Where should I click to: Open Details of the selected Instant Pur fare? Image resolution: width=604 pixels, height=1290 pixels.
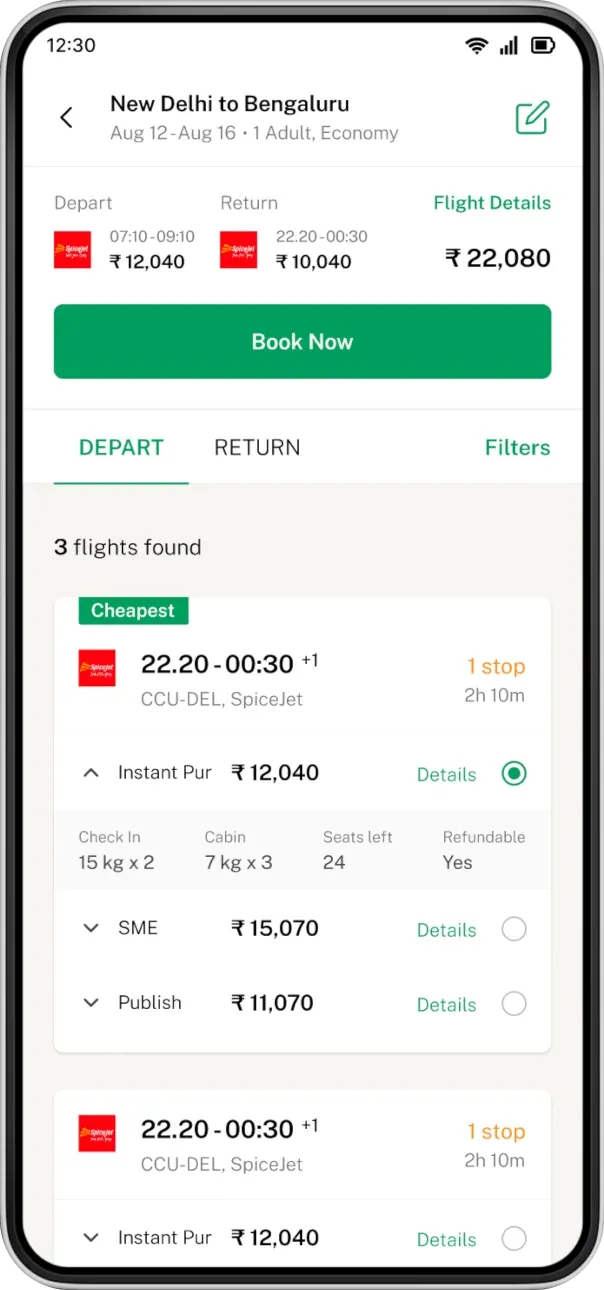coord(446,775)
